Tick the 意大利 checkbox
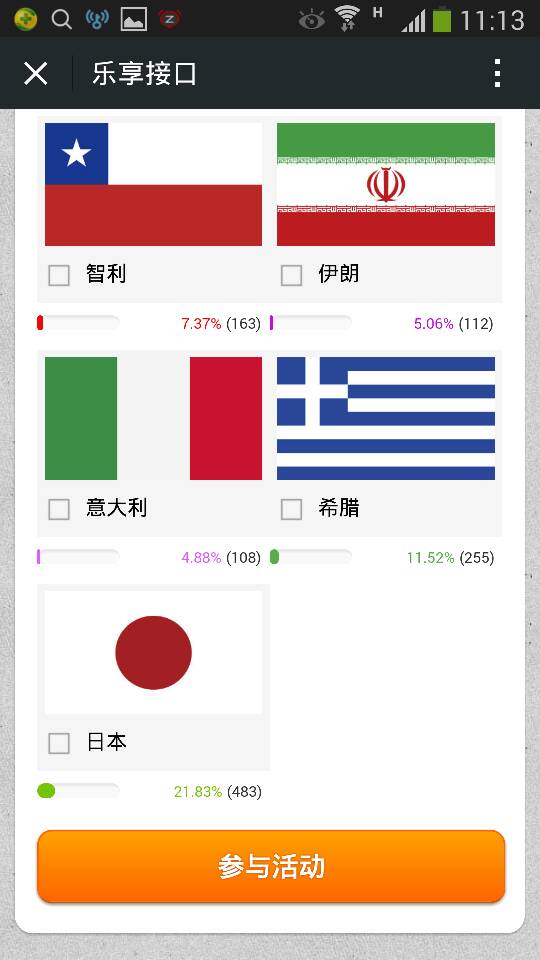The height and width of the screenshot is (960, 540). [59, 509]
